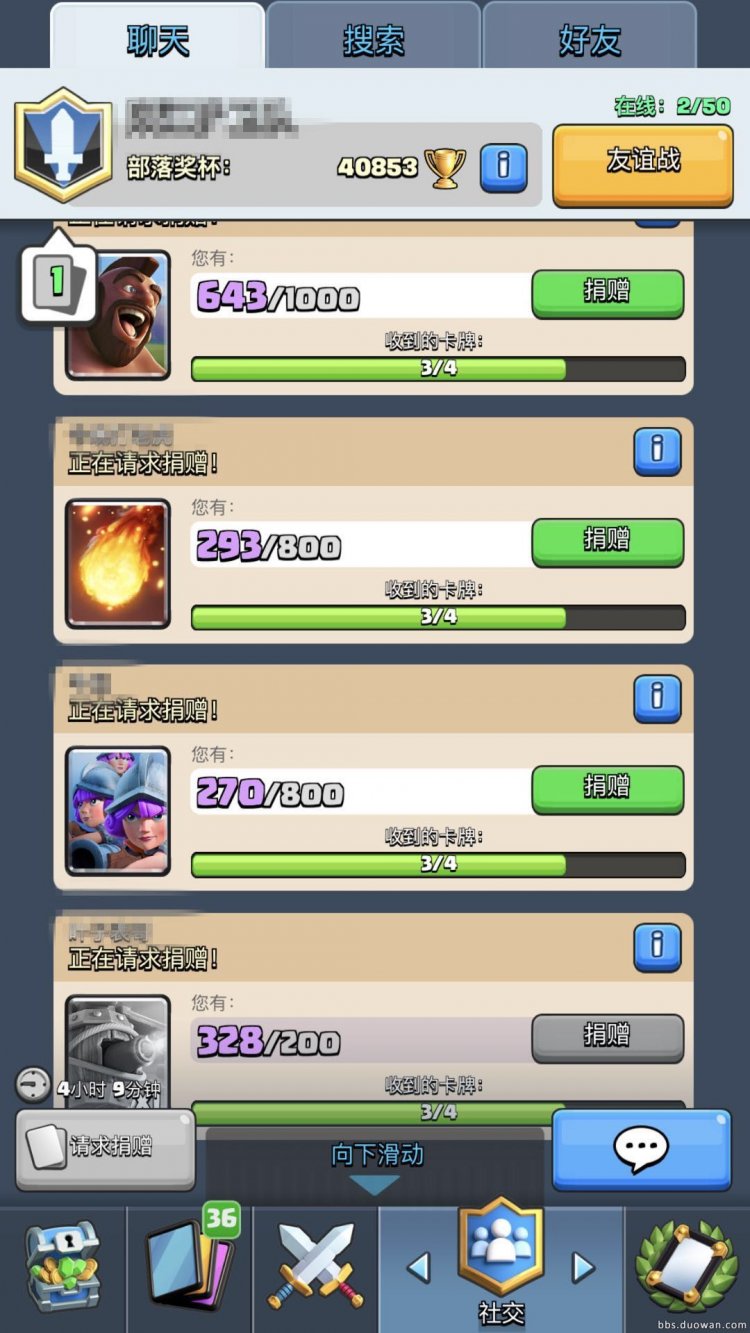Open info for the Musketeers request
The height and width of the screenshot is (1333, 750).
tap(657, 697)
